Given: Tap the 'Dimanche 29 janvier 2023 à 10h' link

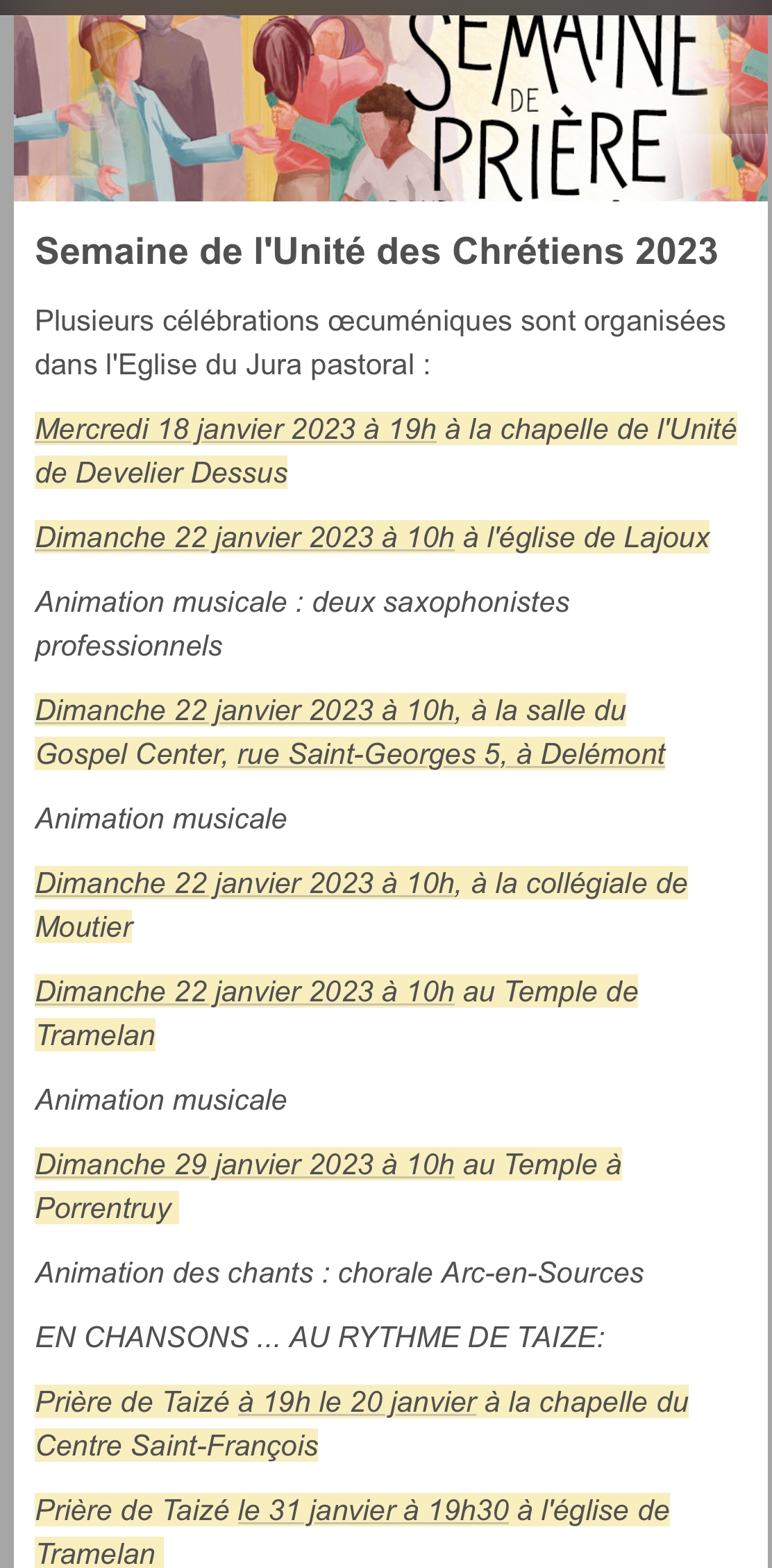Looking at the screenshot, I should coord(245,1165).
